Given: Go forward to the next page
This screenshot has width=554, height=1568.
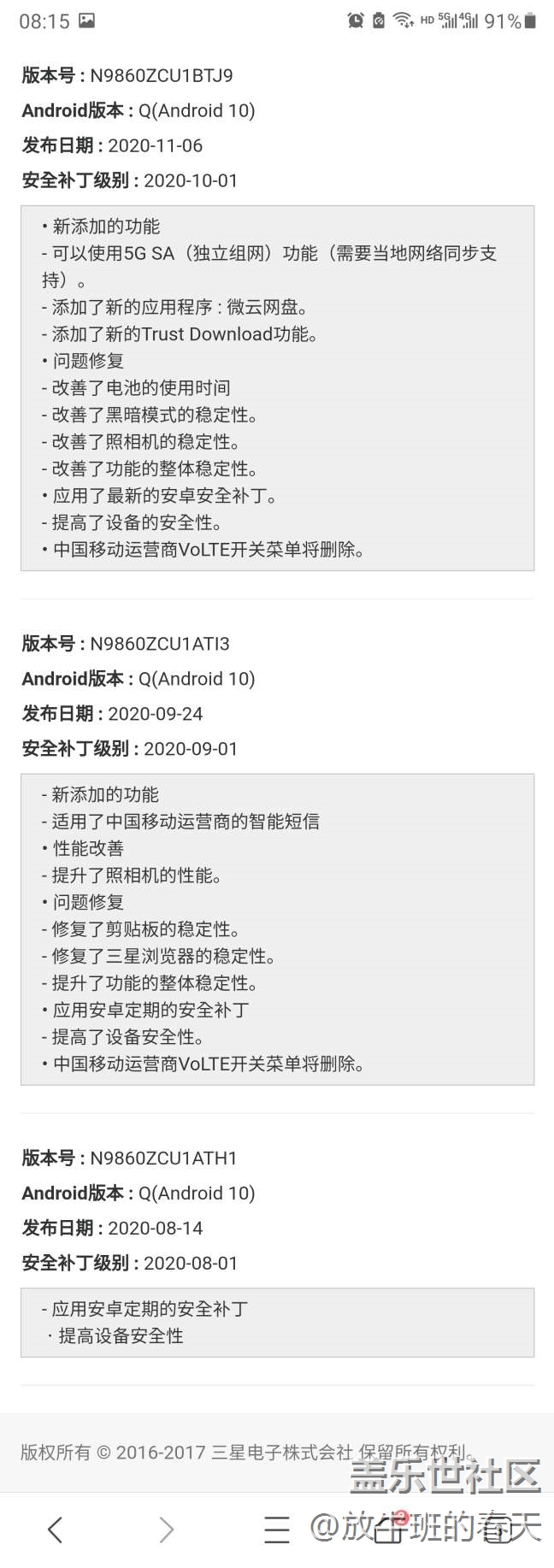Looking at the screenshot, I should pyautogui.click(x=167, y=1530).
